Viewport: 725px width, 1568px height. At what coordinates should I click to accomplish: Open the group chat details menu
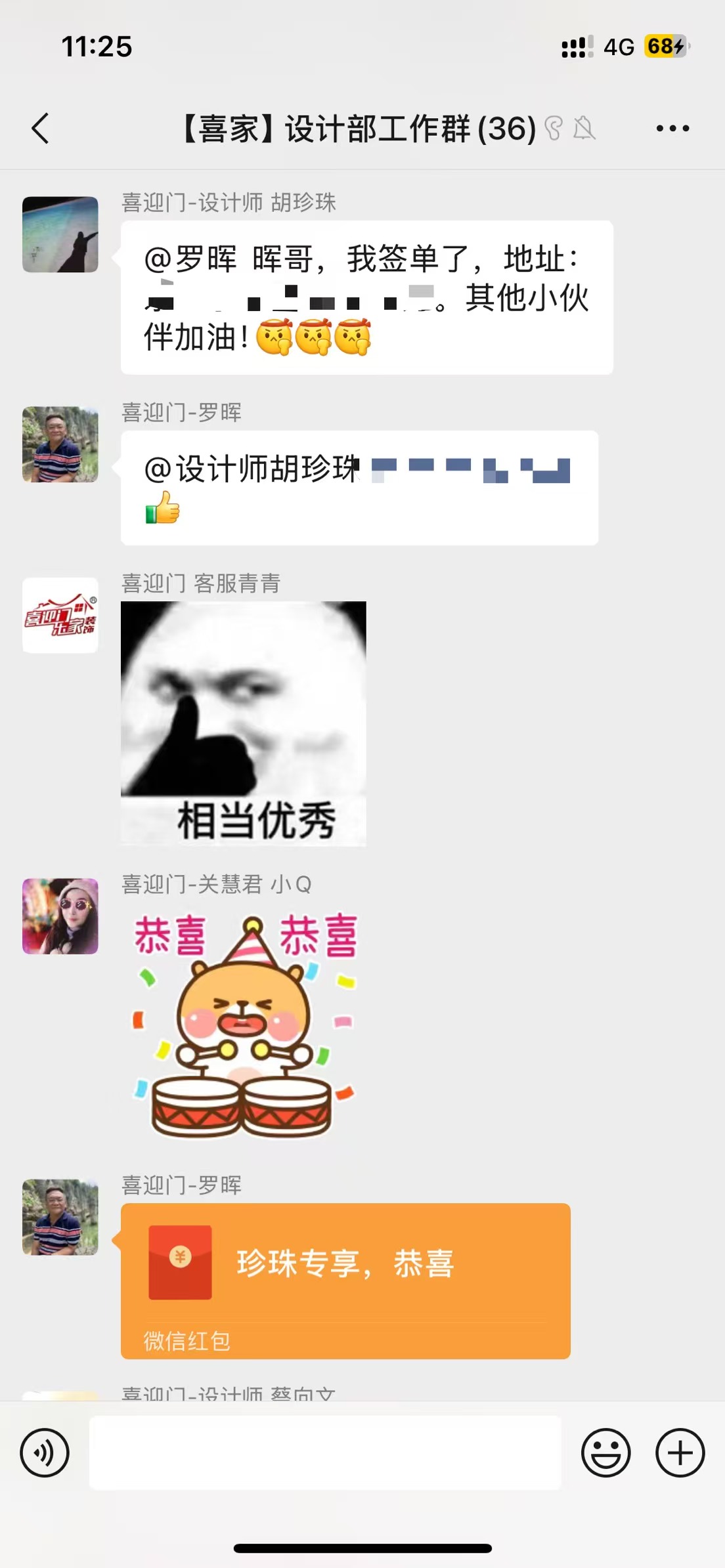coord(672,128)
